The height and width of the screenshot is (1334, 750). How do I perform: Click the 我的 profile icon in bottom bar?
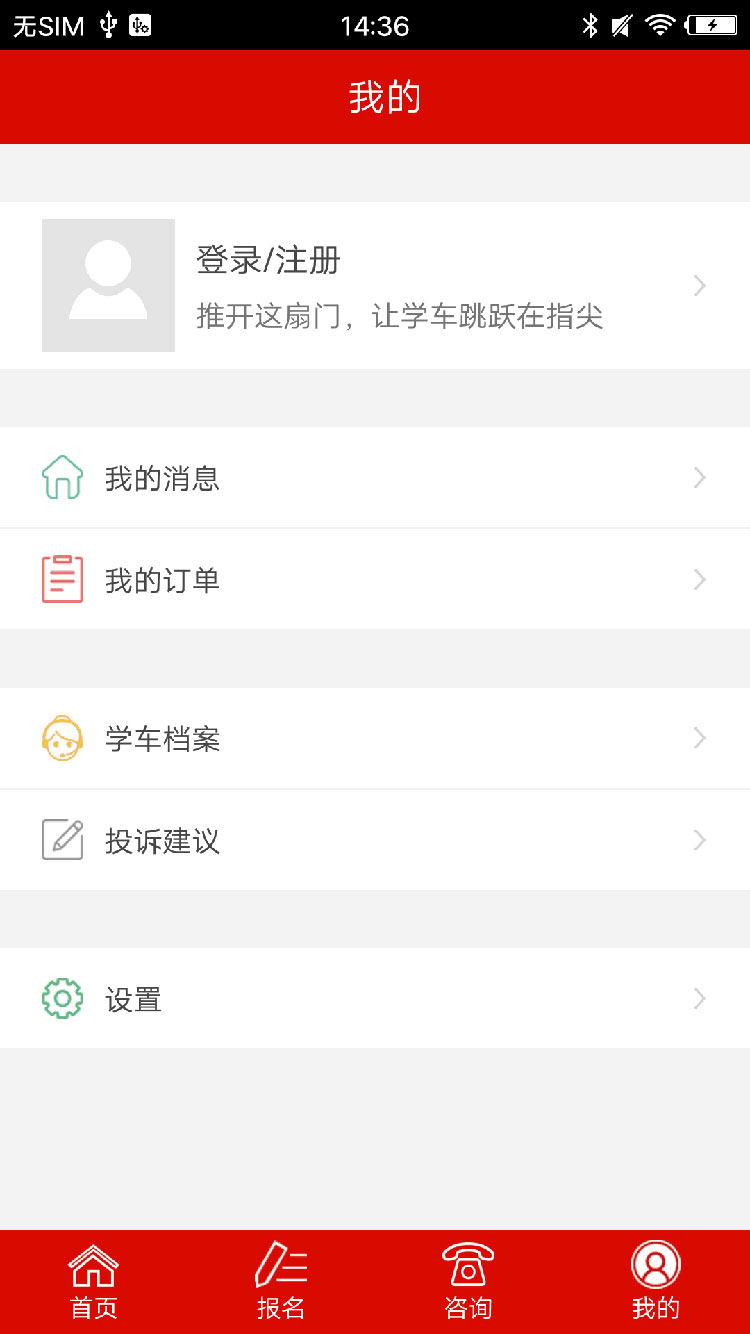[655, 1266]
